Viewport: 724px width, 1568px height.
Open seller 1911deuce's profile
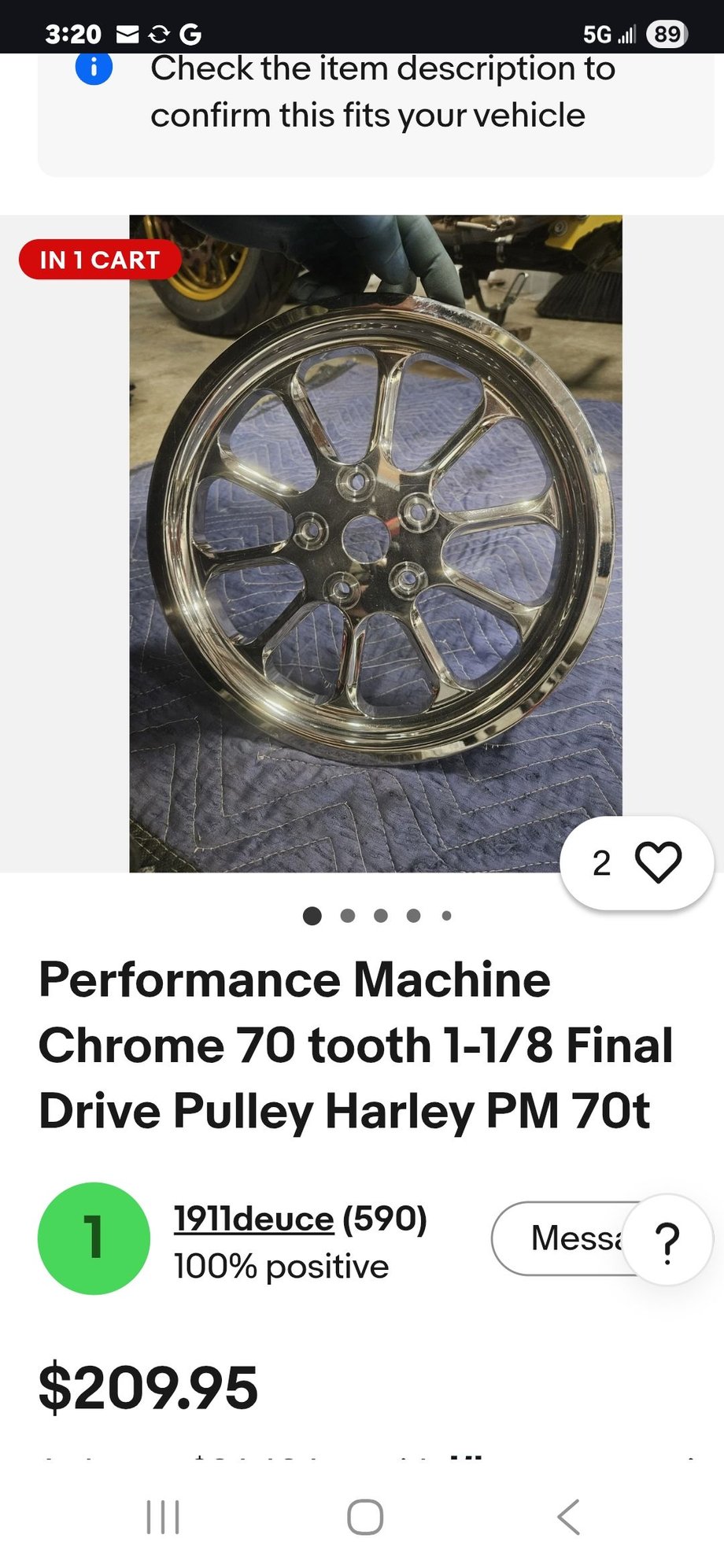tap(253, 1219)
